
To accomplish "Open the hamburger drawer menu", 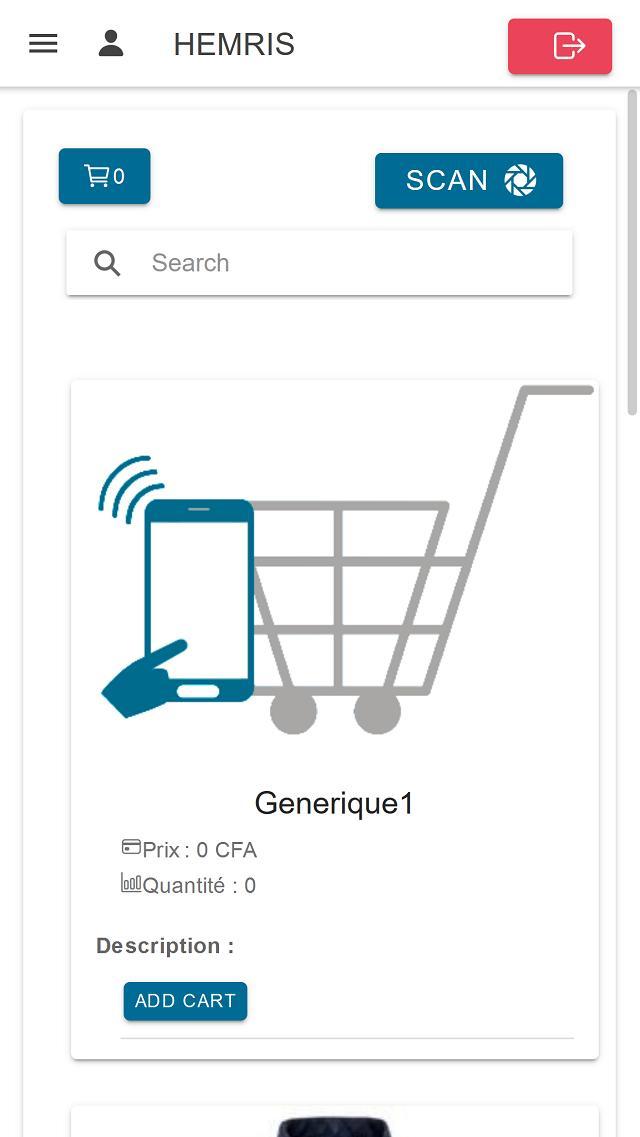I will tap(43, 44).
